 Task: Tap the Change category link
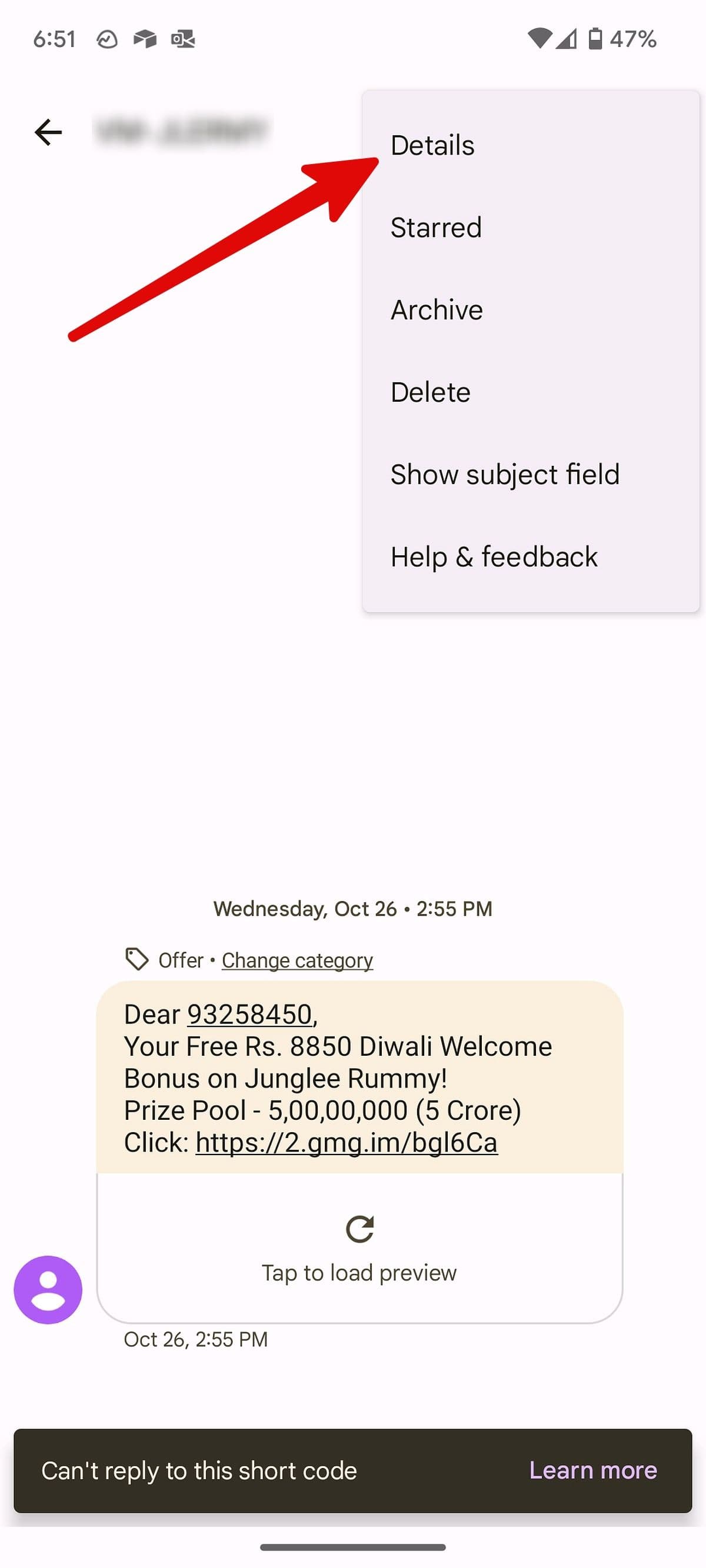point(297,960)
